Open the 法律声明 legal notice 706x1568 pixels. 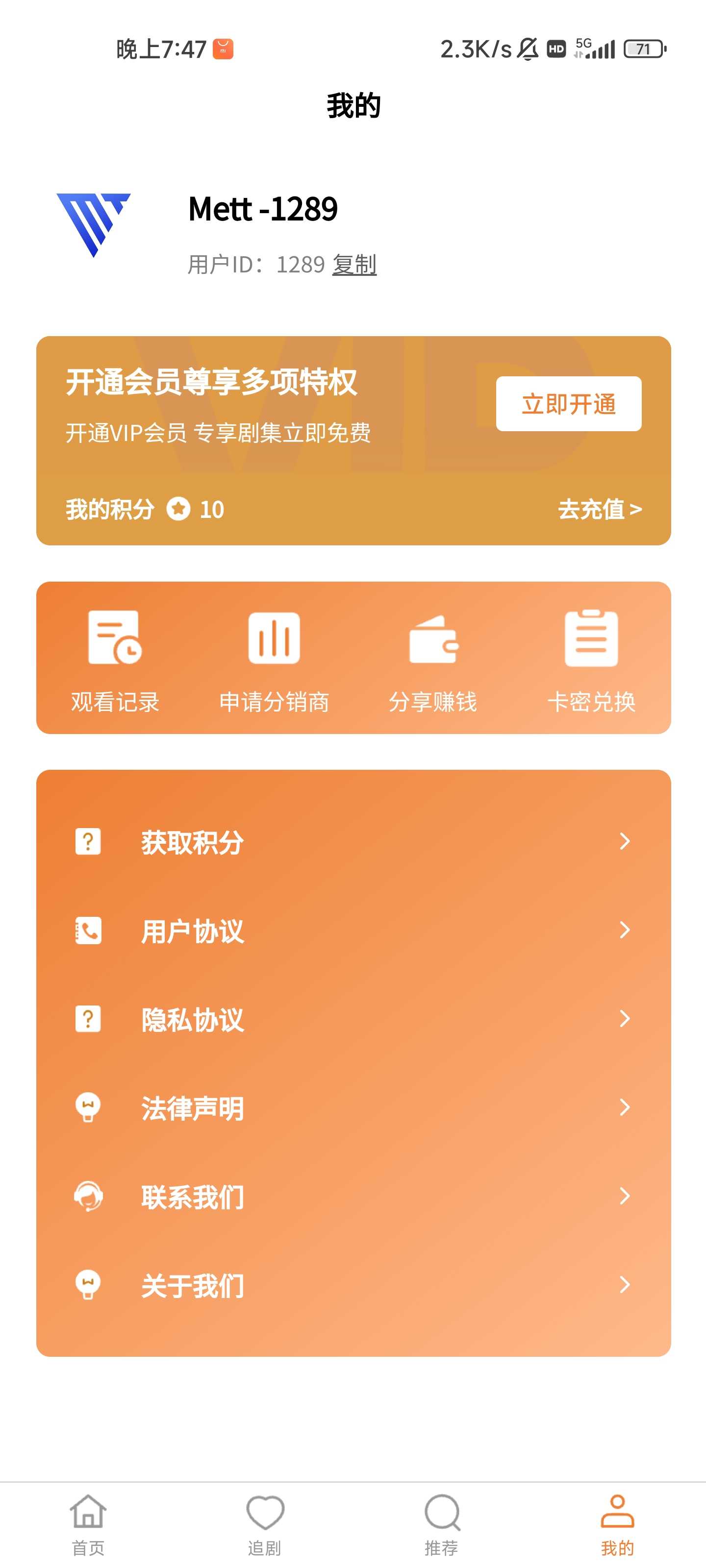(x=353, y=1108)
